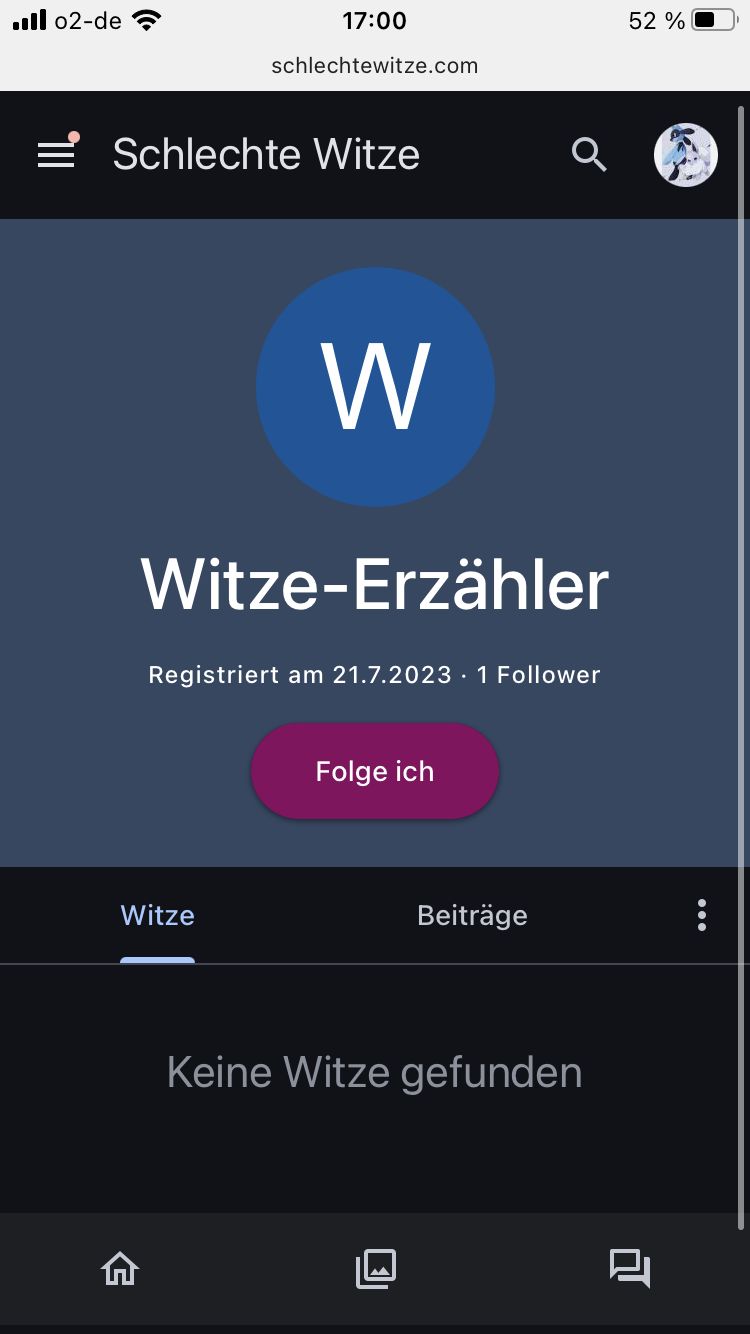This screenshot has height=1334, width=750.
Task: Tap the schlechtewitze.com address bar
Action: coord(374,66)
